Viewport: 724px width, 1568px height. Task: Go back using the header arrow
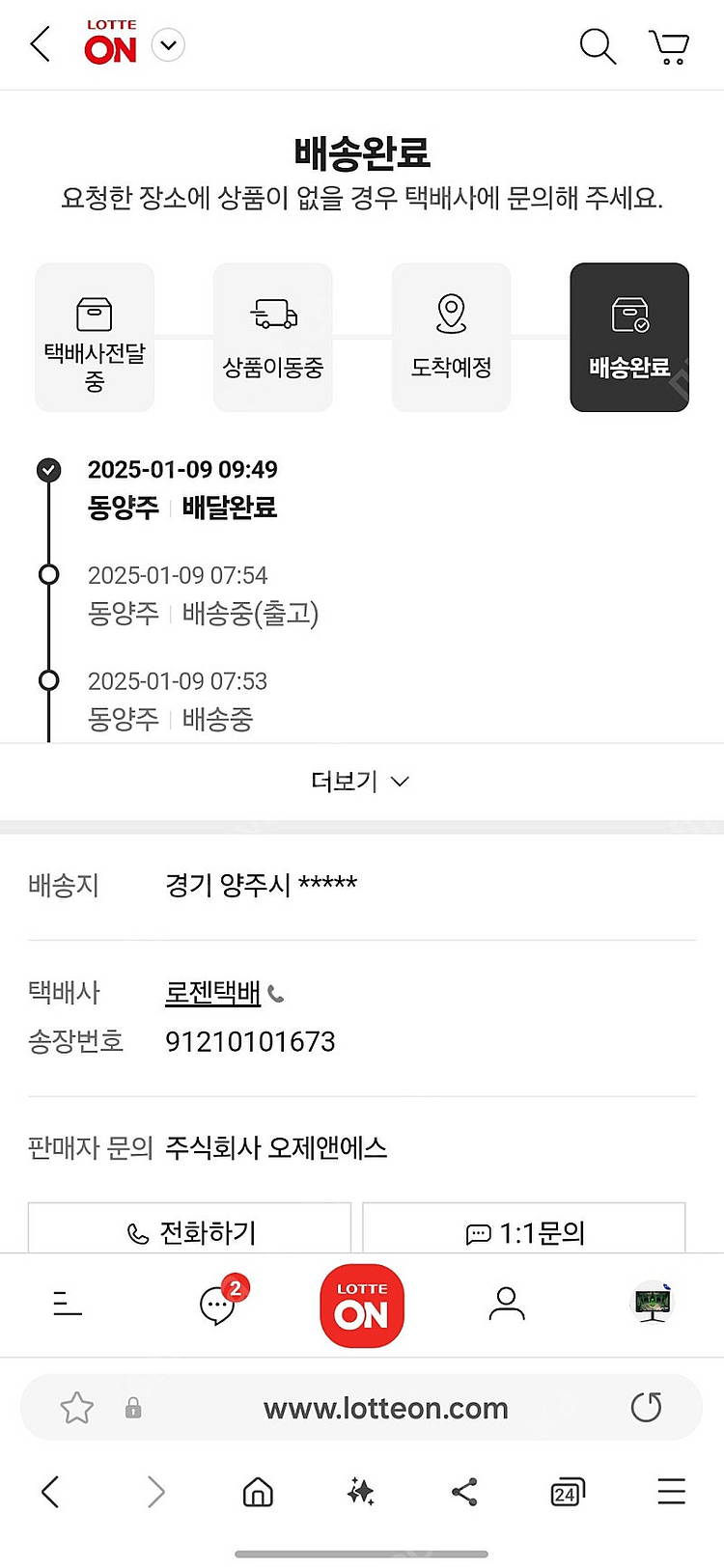[x=41, y=45]
